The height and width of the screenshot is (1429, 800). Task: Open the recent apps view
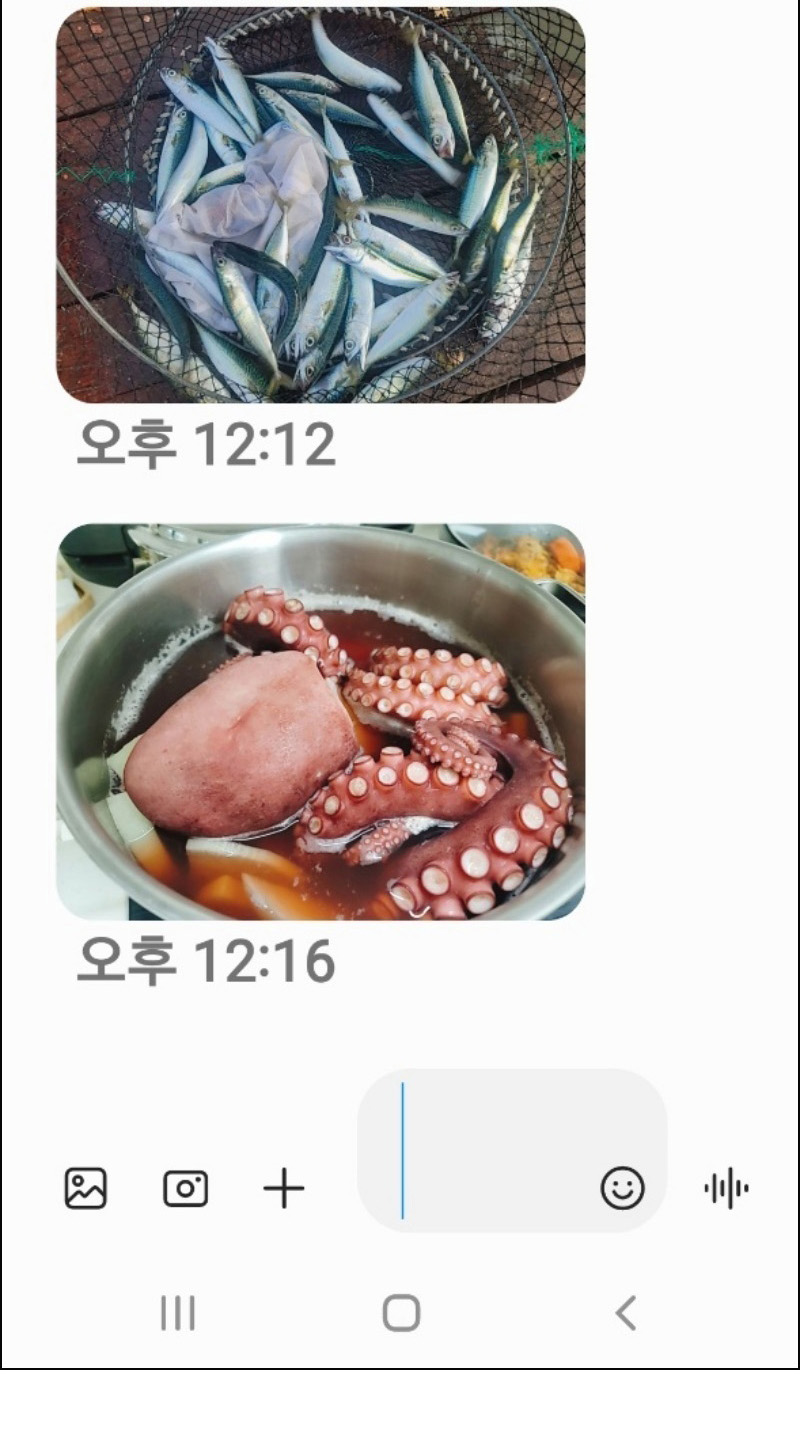(178, 1313)
